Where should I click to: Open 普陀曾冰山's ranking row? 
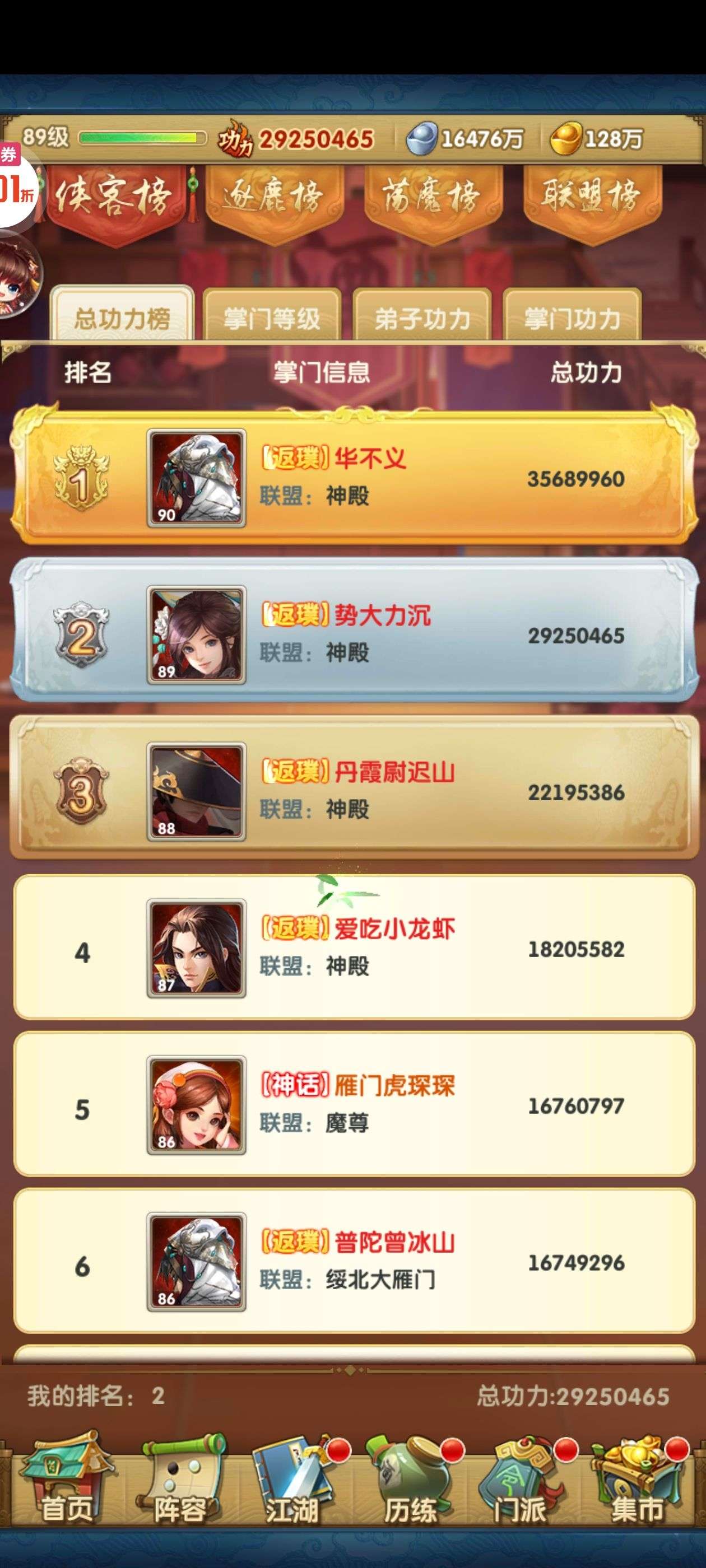tap(354, 1261)
